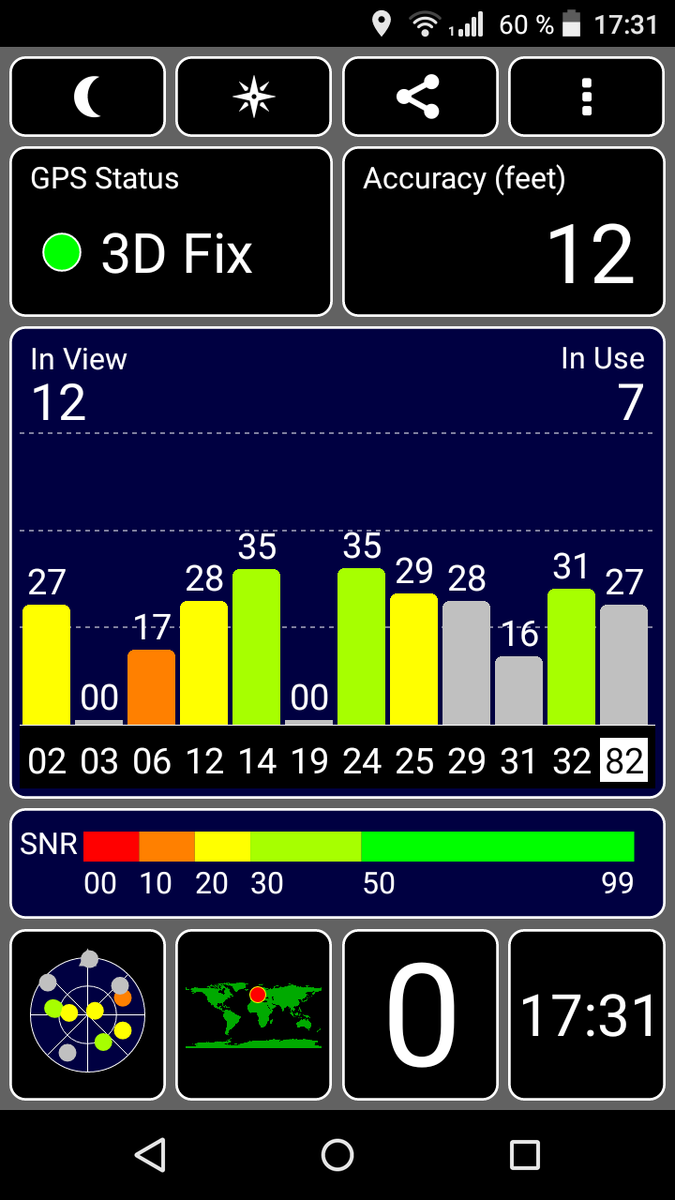Open the compass view
The width and height of the screenshot is (675, 1200).
(253, 97)
